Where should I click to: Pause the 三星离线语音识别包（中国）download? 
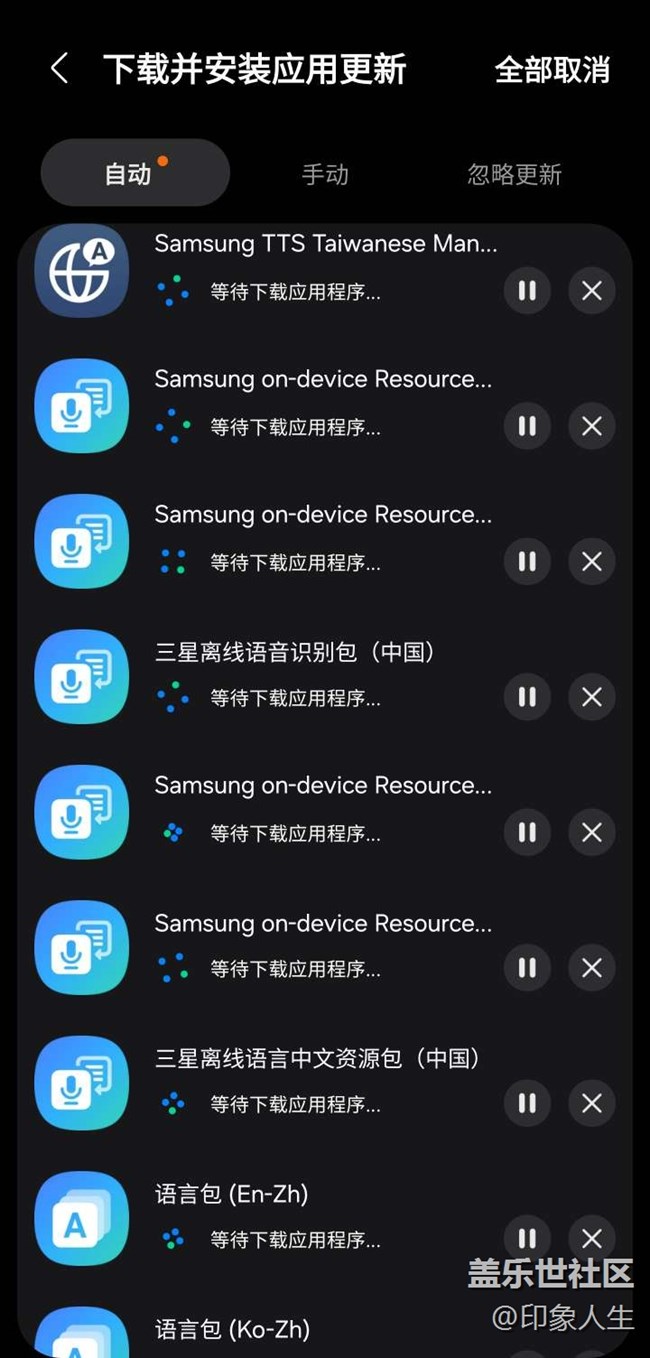(527, 697)
